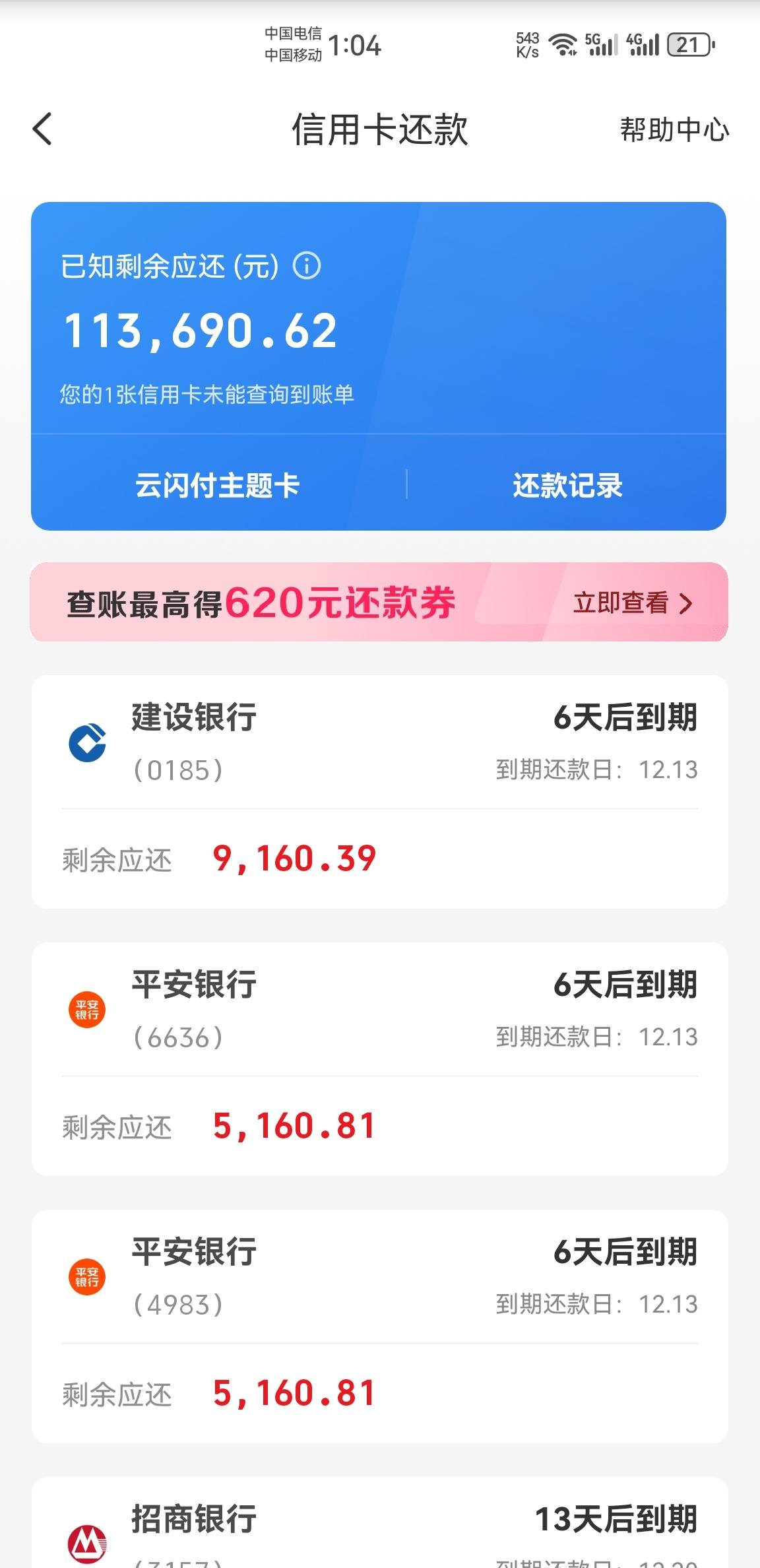Open the 招商银行 card

(x=379, y=1522)
